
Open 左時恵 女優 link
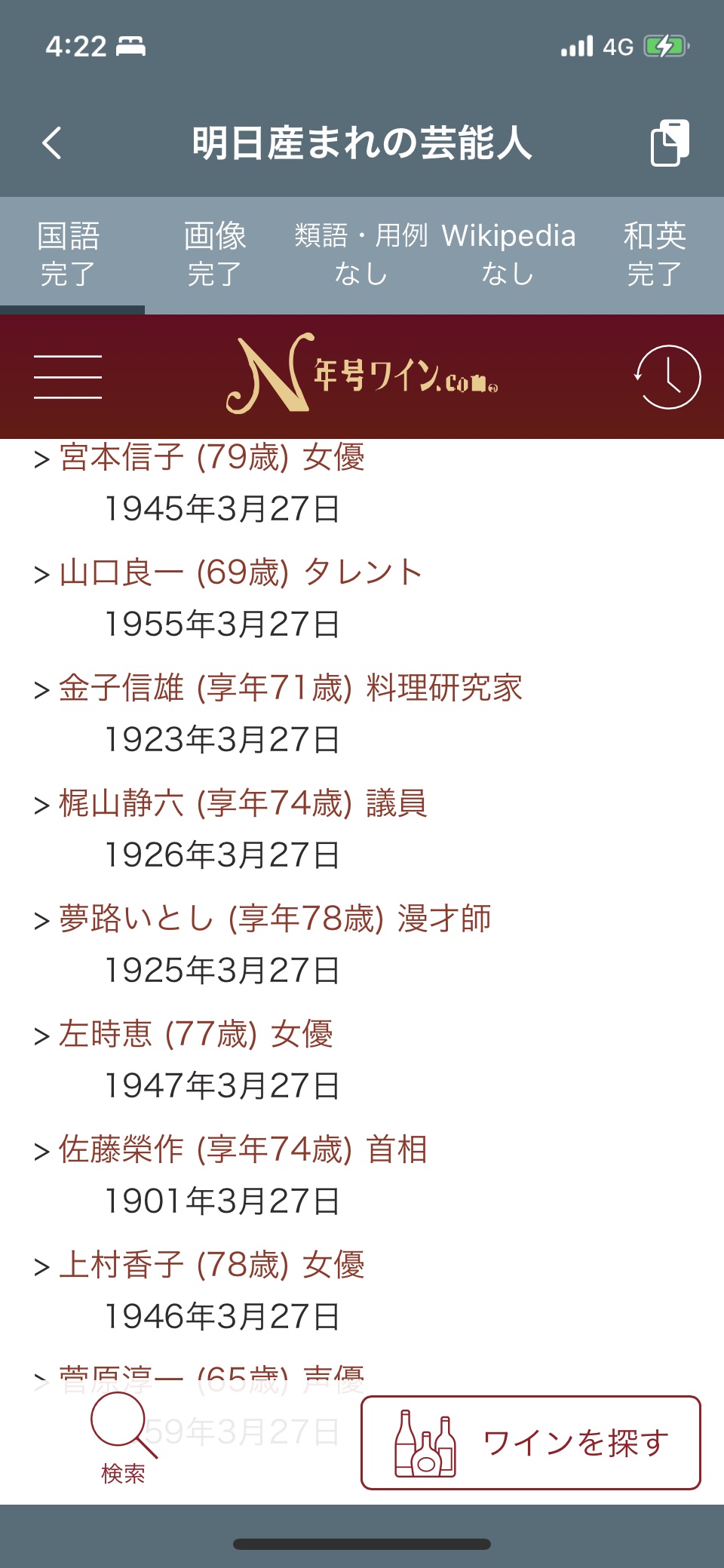(x=196, y=1035)
